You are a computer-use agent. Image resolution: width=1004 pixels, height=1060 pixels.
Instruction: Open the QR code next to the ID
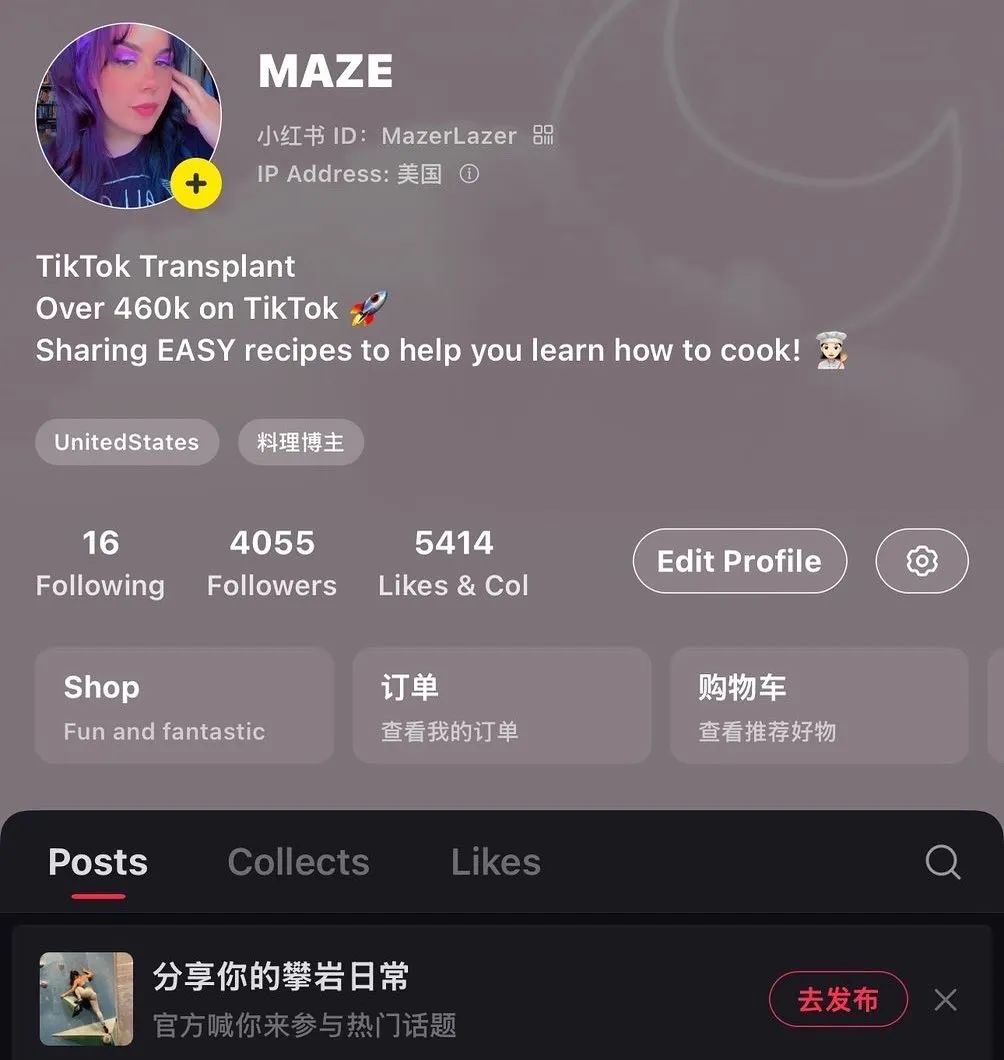coord(543,135)
